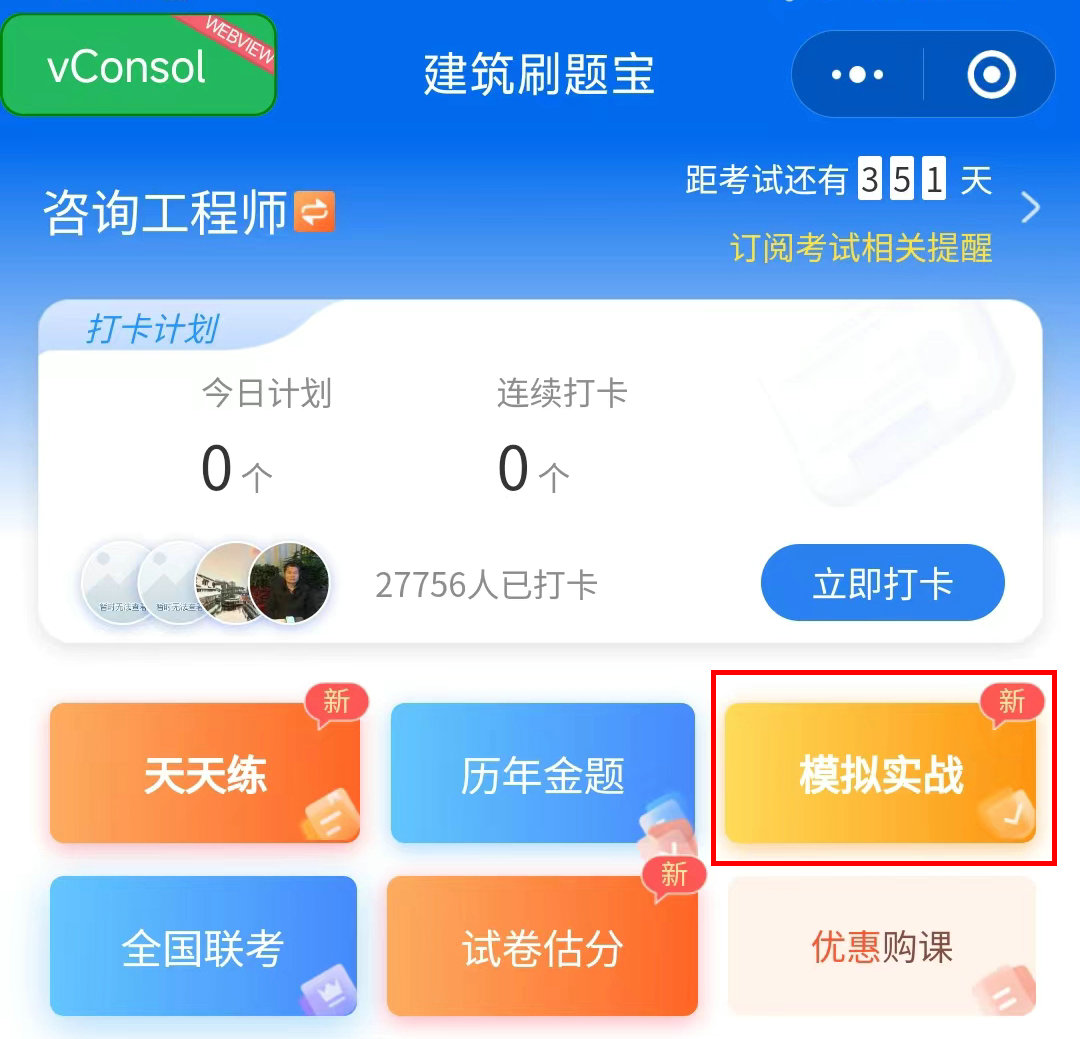
Task: Open the 天天练 daily practice card
Action: pyautogui.click(x=205, y=774)
